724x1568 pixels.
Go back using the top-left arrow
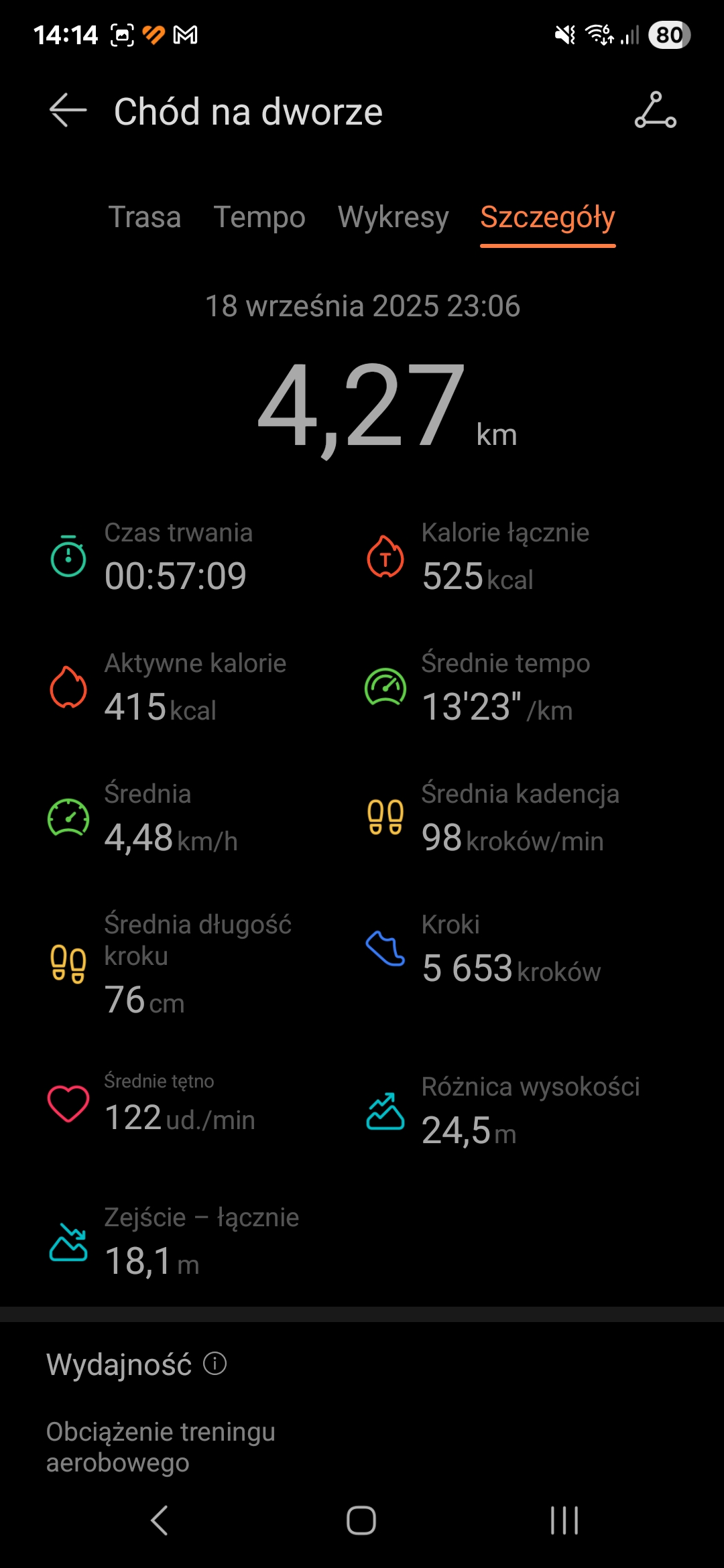(68, 111)
